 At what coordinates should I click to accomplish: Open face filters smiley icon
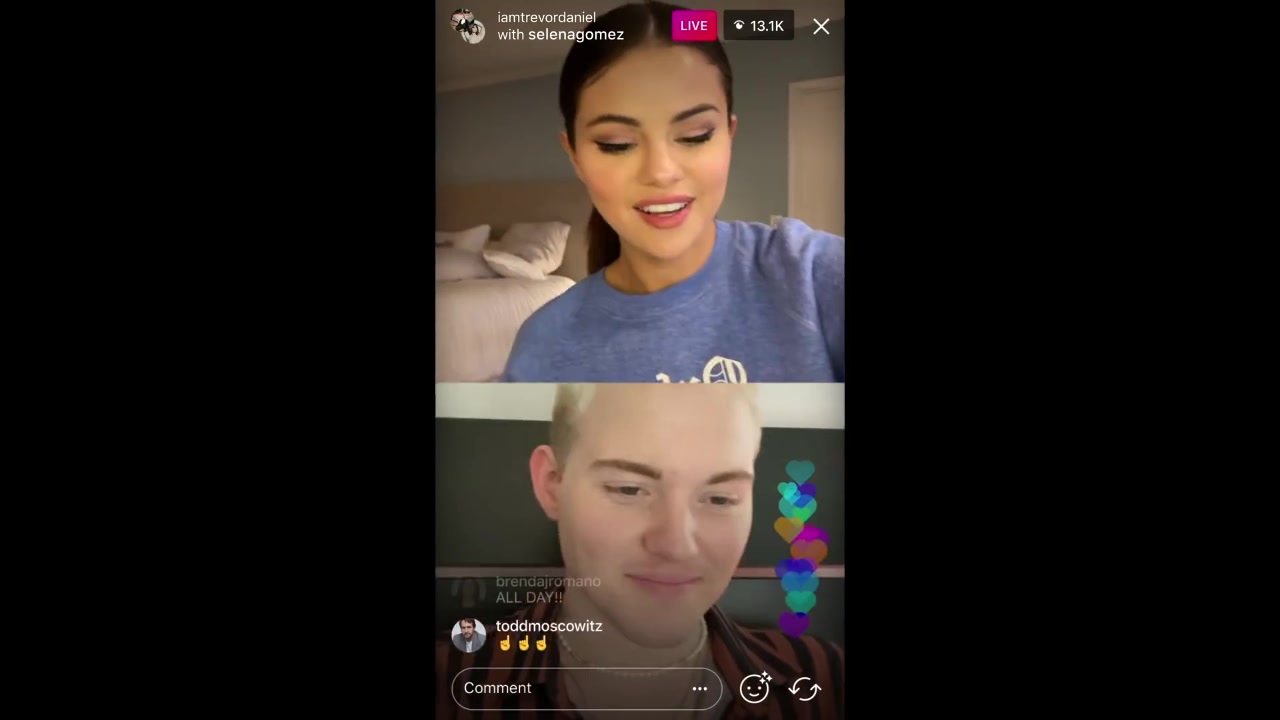coord(754,688)
